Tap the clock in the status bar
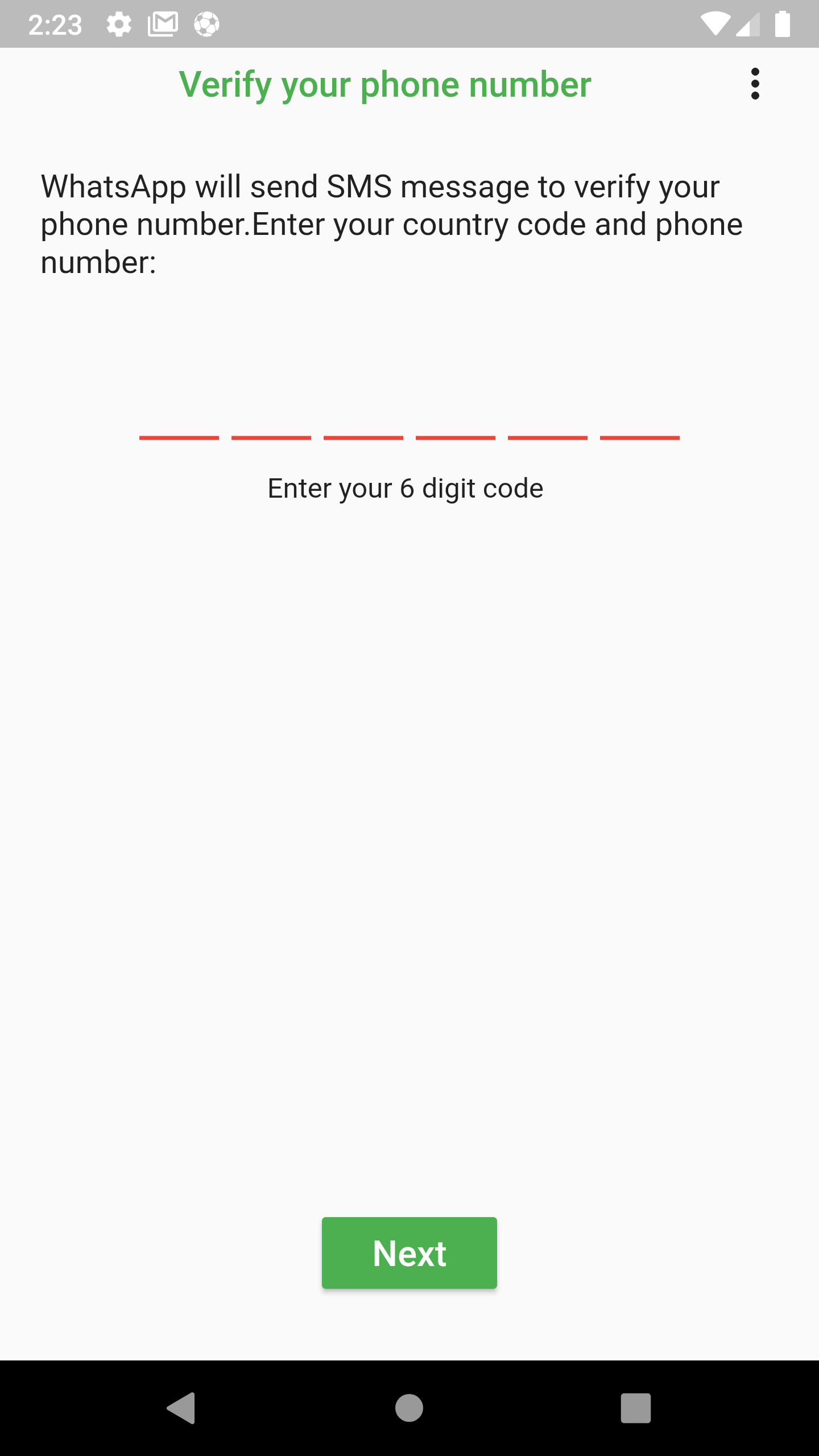 56,24
